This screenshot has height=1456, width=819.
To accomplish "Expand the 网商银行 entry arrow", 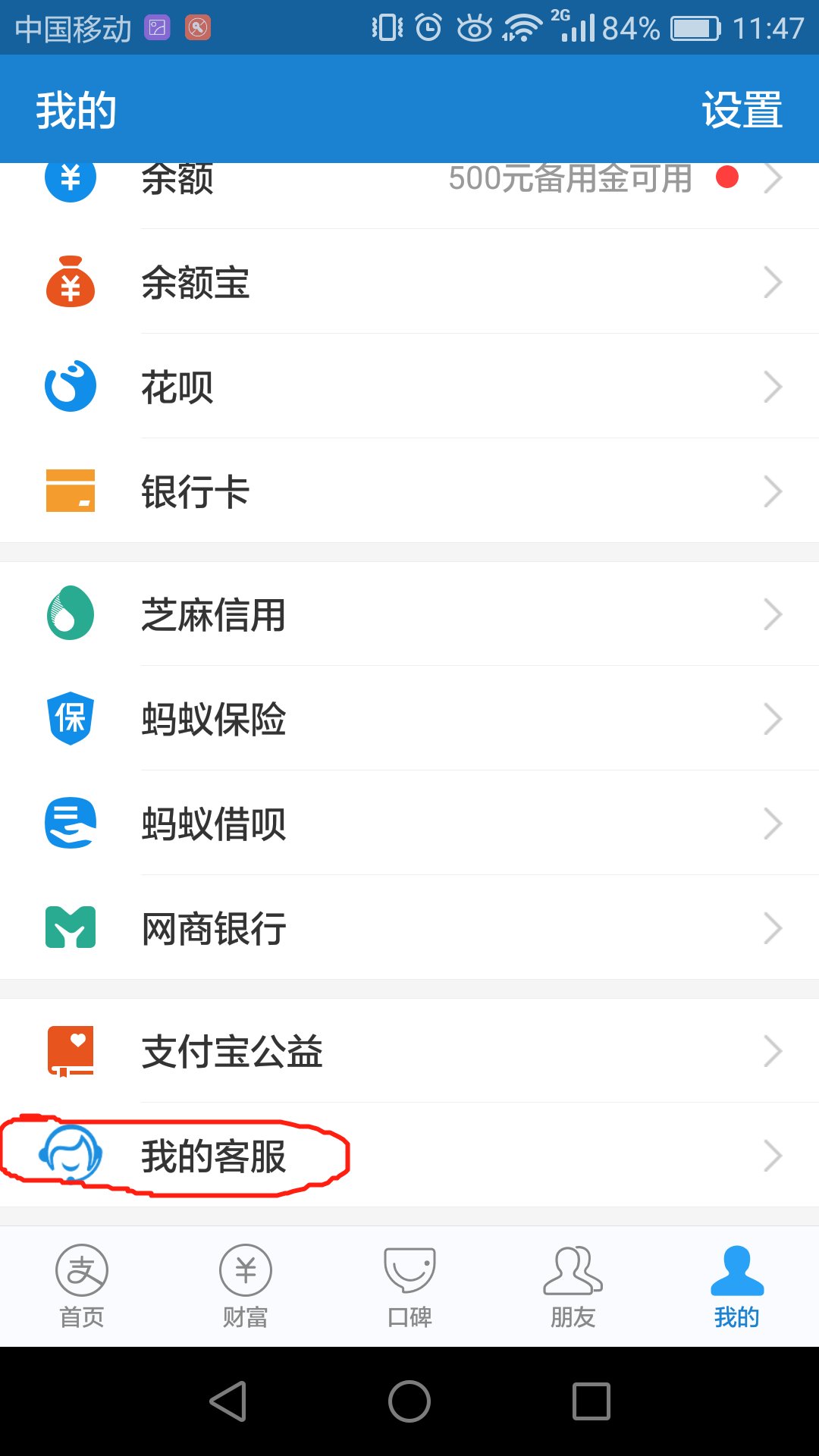I will [773, 928].
